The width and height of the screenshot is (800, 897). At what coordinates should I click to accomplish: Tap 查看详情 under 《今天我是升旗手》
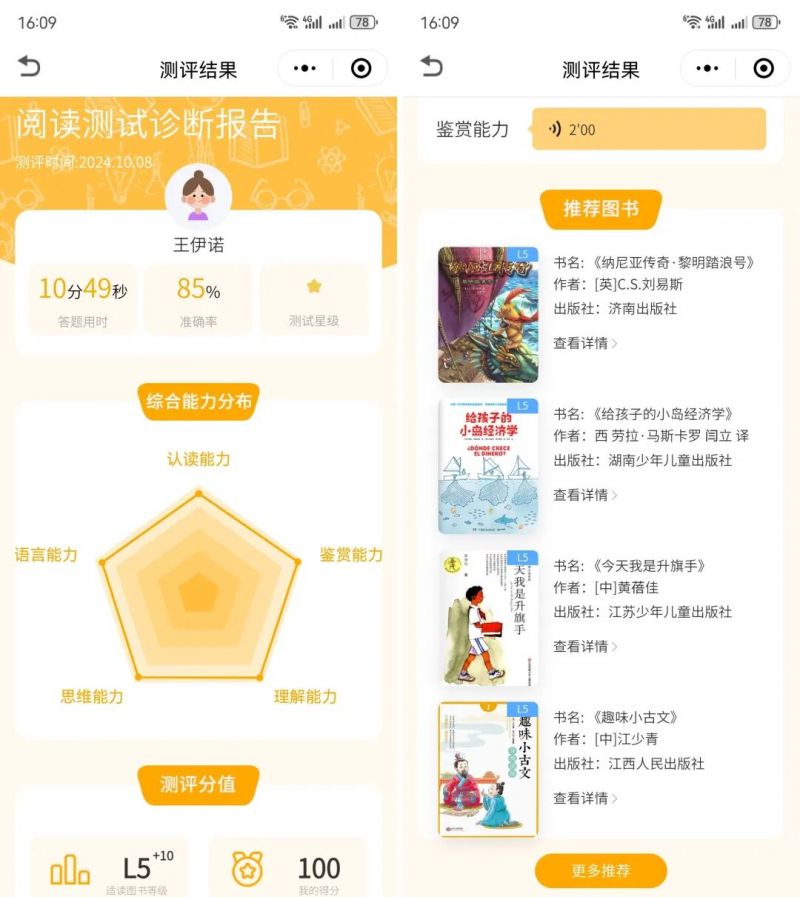pos(585,646)
